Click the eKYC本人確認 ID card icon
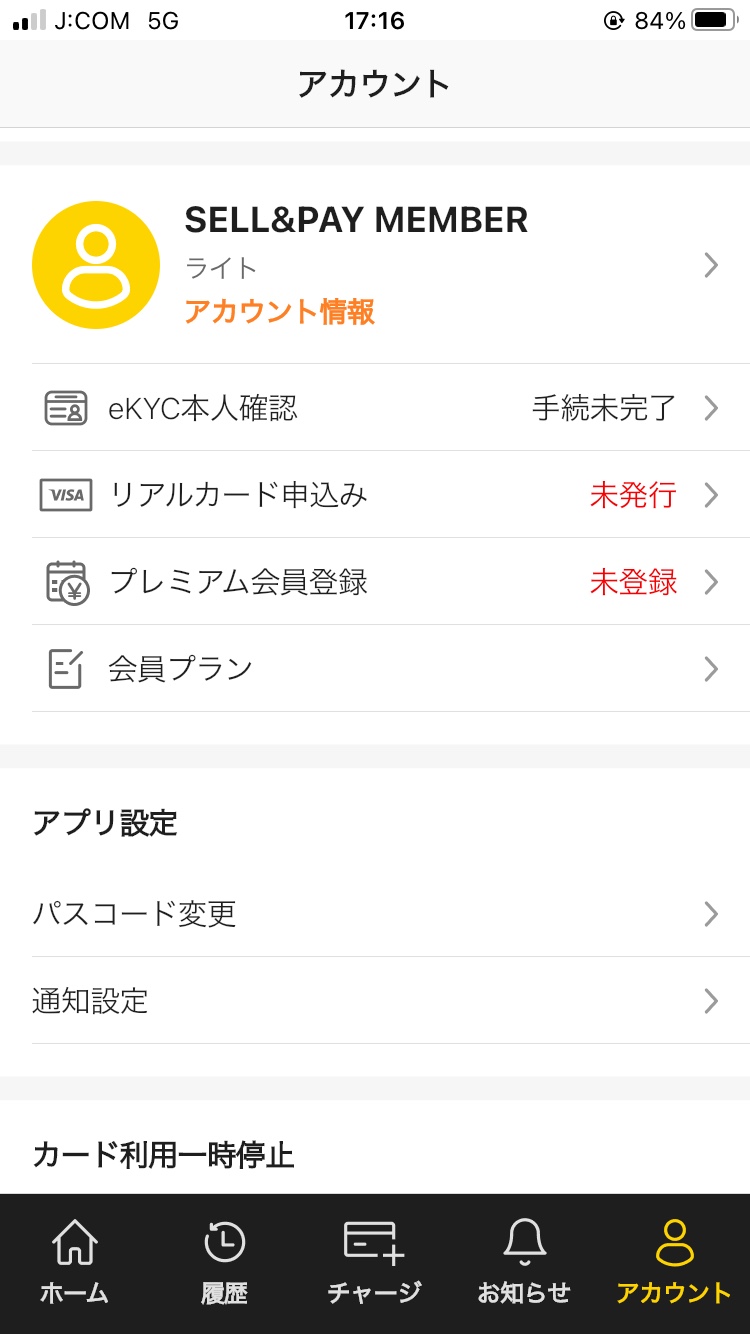 click(65, 408)
